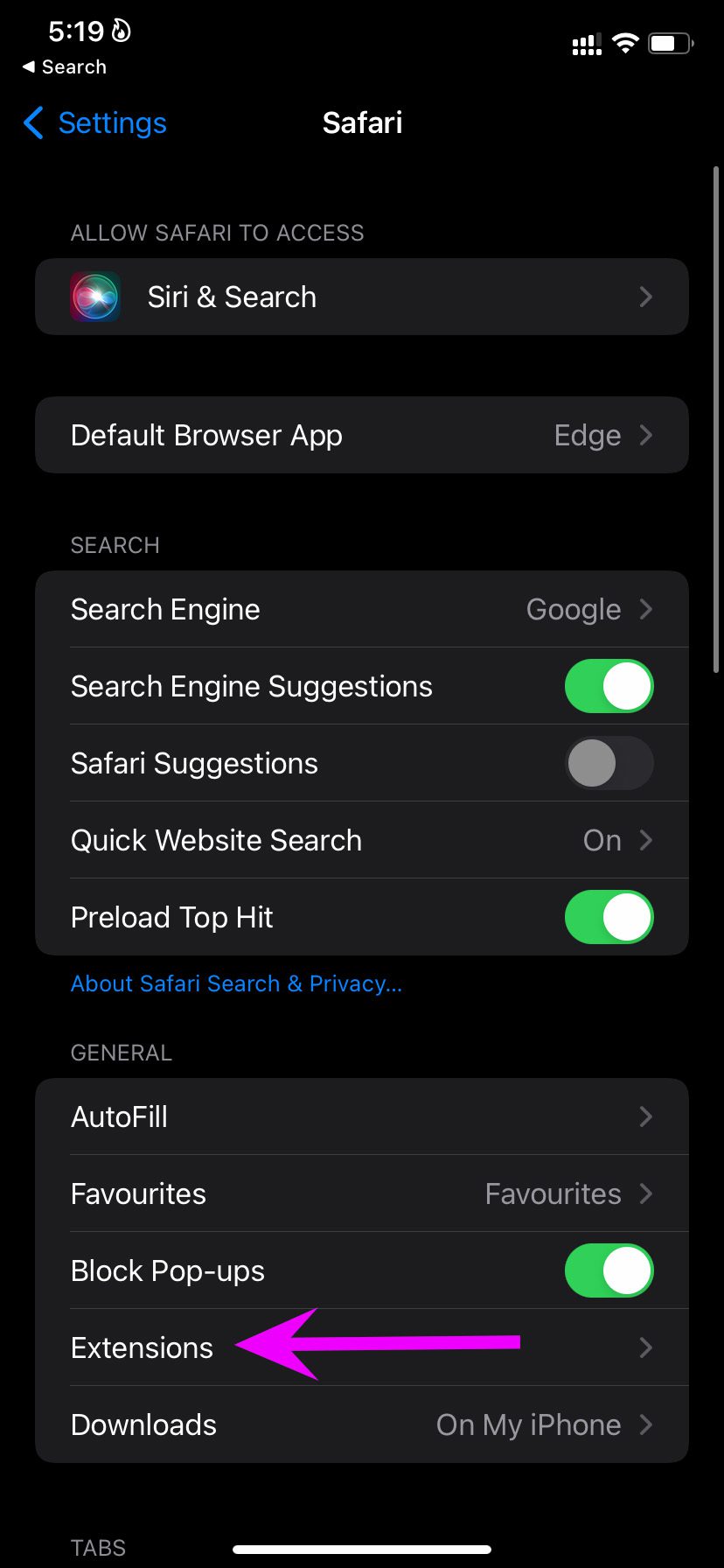Screen dimensions: 724x1568
Task: Go back to Settings
Action: pyautogui.click(x=94, y=123)
